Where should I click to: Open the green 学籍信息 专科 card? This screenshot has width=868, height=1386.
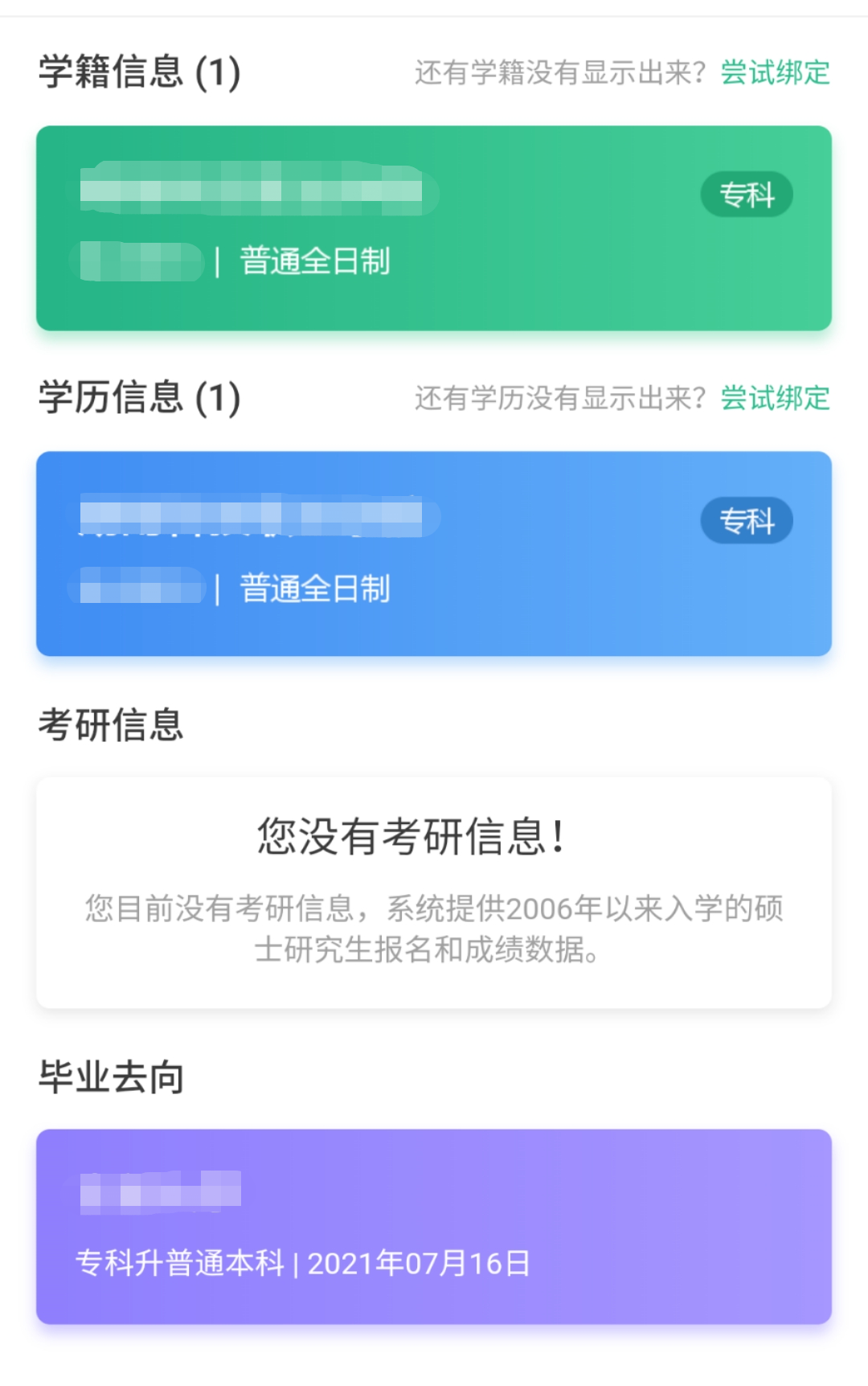434,228
